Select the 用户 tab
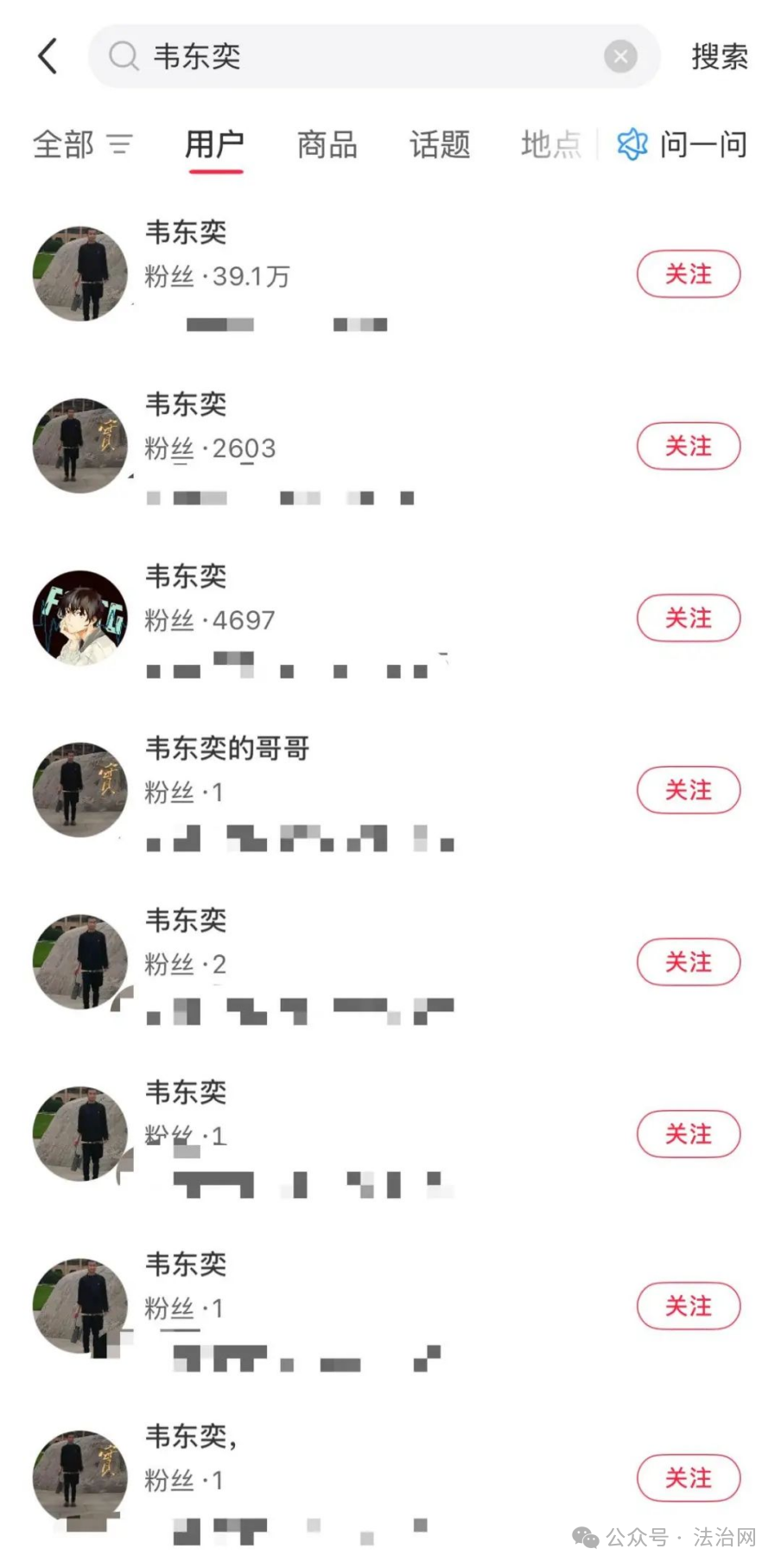Viewport: 781px width, 1568px height. point(215,144)
